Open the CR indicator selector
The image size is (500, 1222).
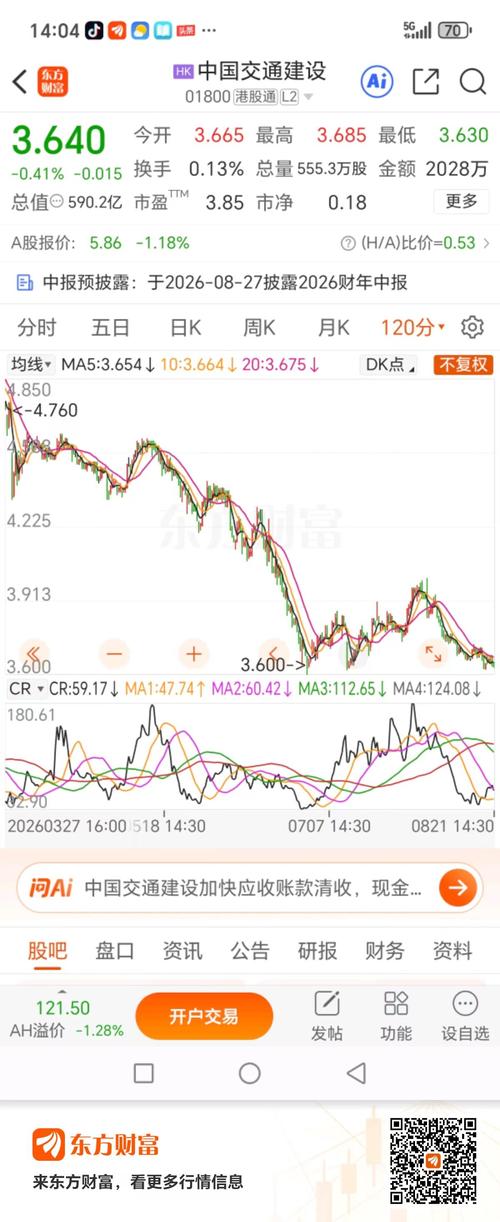click(x=26, y=689)
